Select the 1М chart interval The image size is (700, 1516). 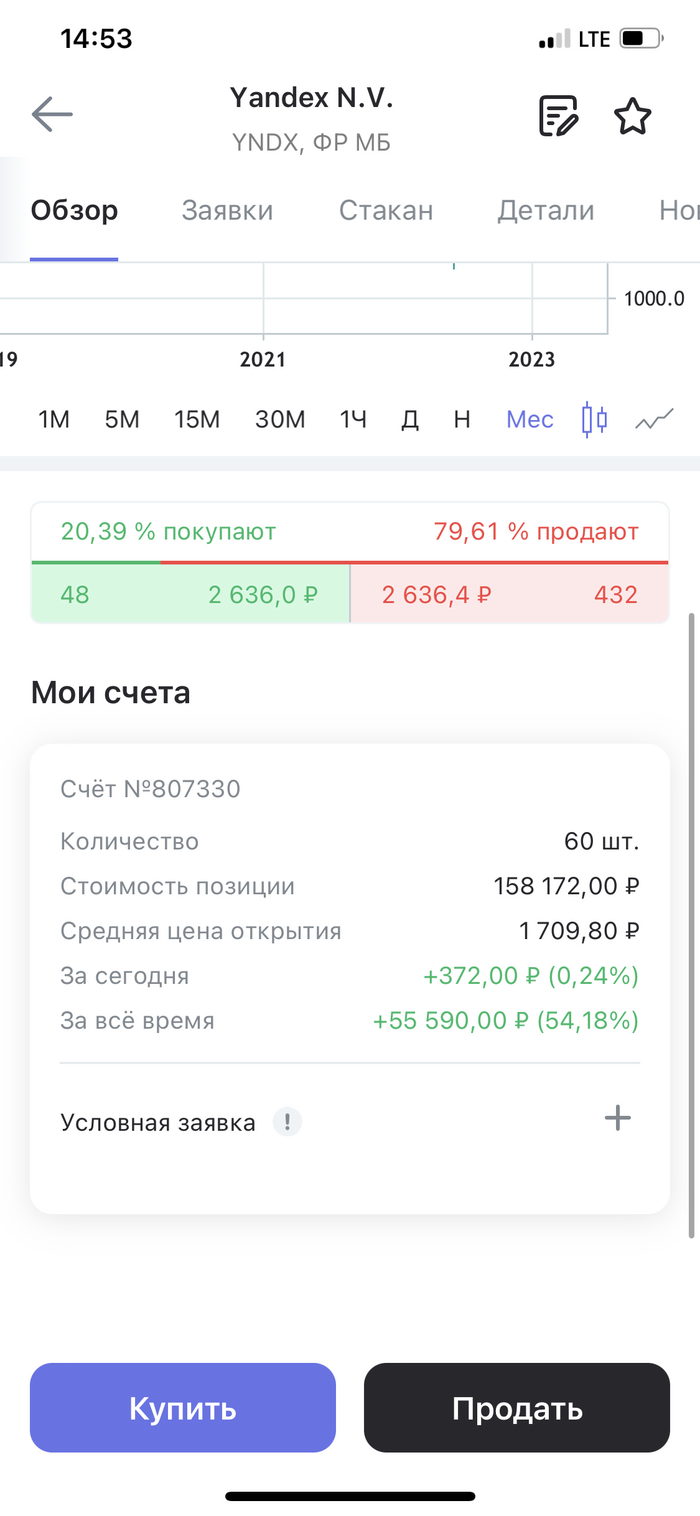coord(54,419)
